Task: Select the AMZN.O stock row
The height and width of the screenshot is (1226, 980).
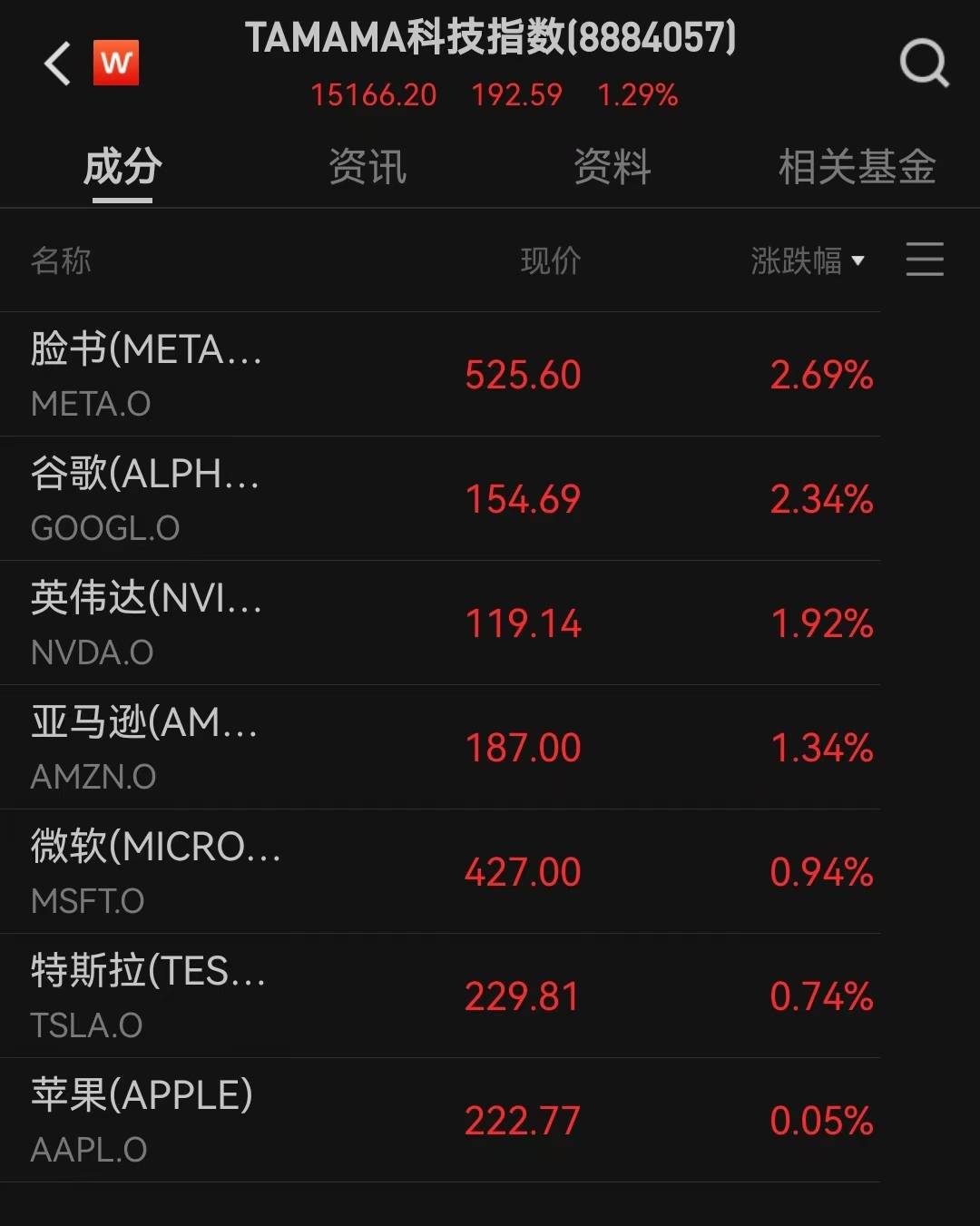Action: click(440, 747)
